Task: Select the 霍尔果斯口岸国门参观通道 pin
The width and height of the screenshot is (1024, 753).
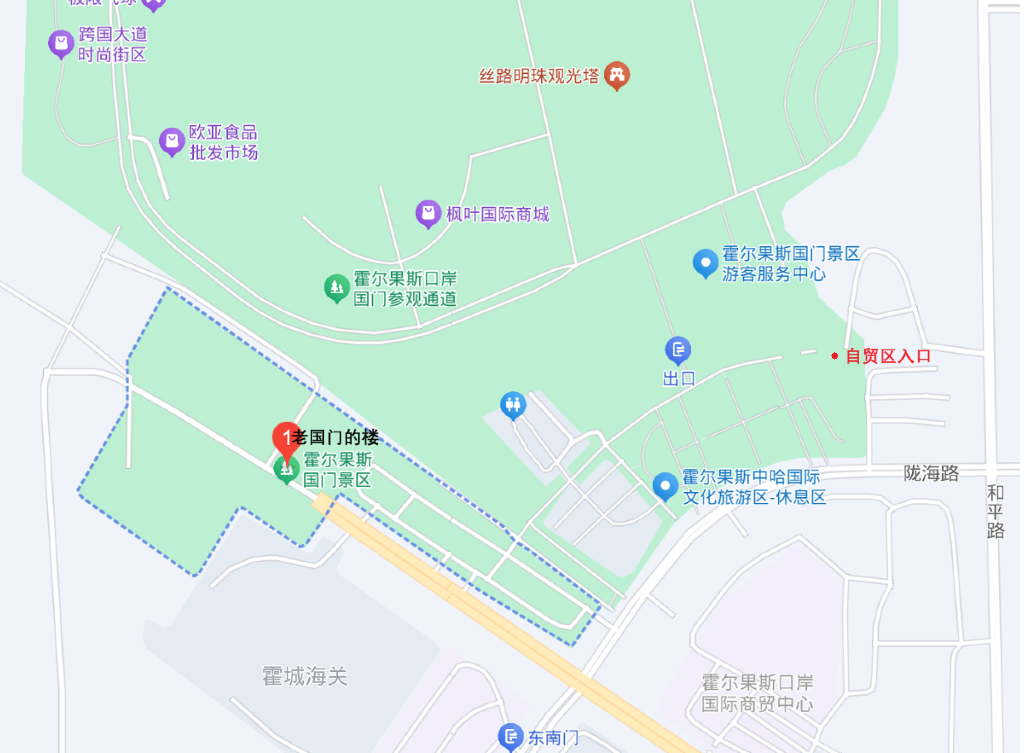Action: (336, 288)
